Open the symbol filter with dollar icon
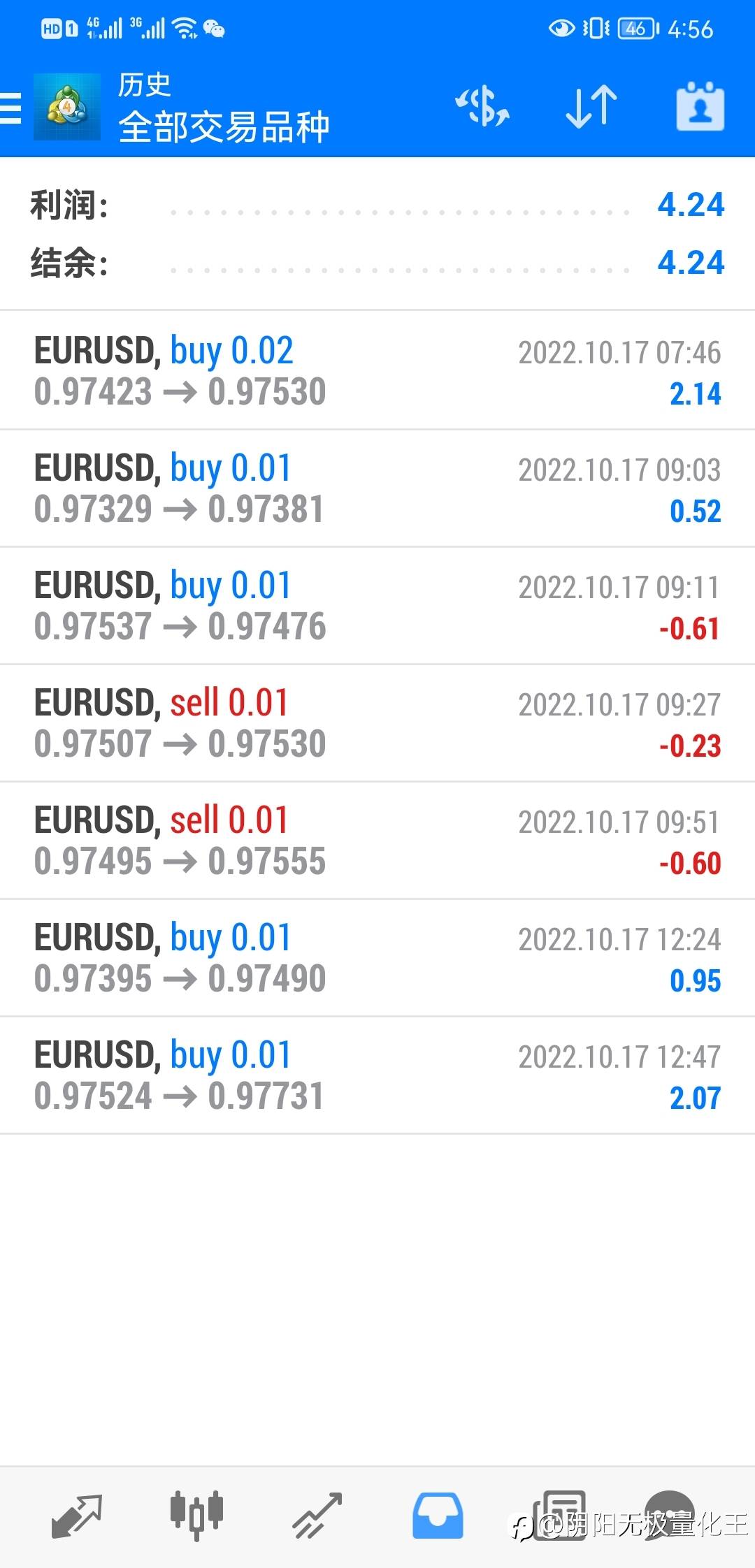The width and height of the screenshot is (755, 1568). pos(482,108)
